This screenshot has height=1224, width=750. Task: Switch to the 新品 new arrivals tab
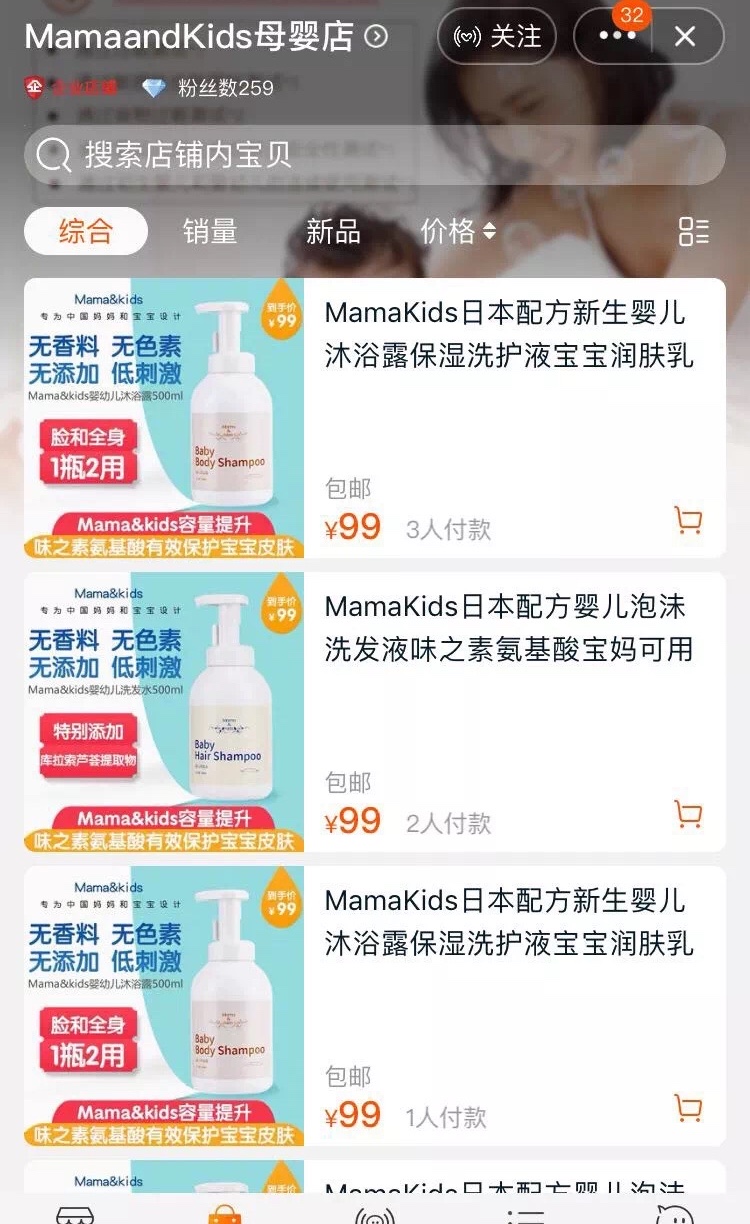pyautogui.click(x=332, y=231)
